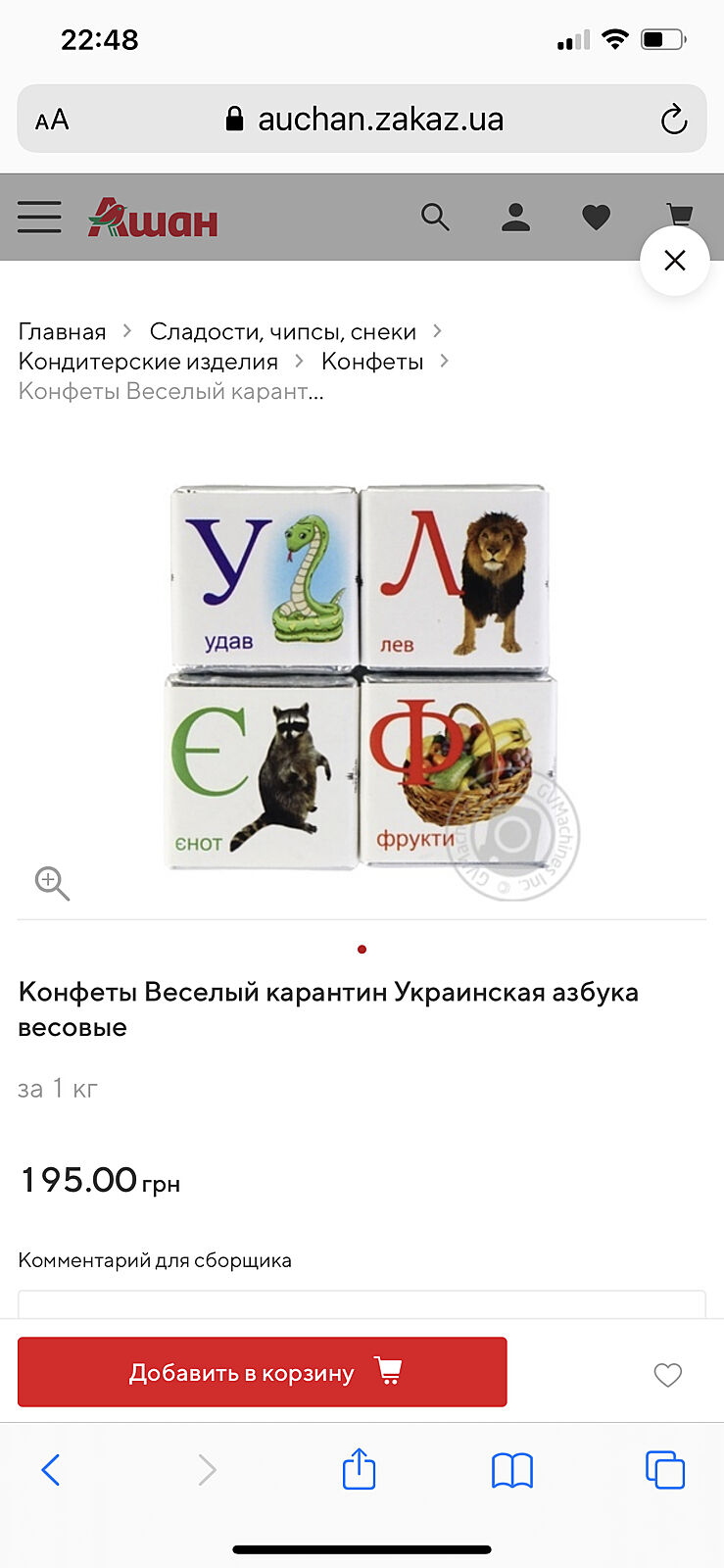The image size is (724, 1568).
Task: Open Сладости, чипсы, снеки breadcrumb
Action: (282, 331)
